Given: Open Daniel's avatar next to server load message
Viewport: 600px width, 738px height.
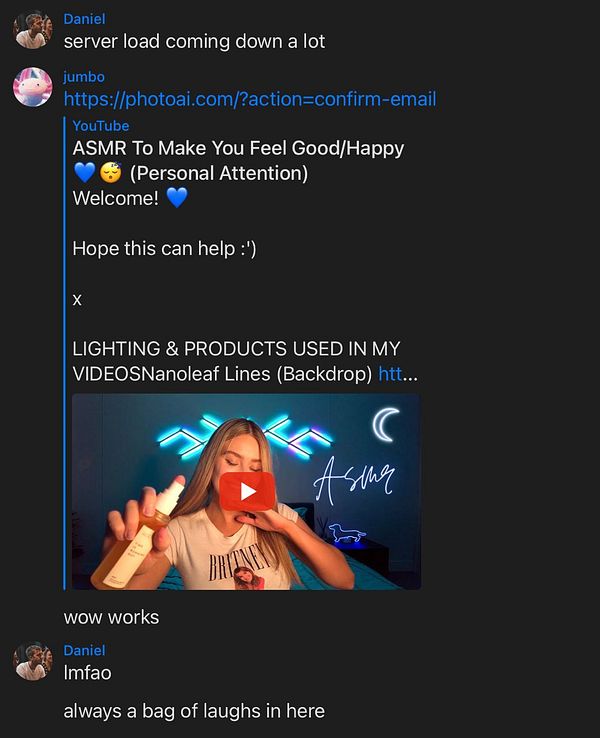Looking at the screenshot, I should 32,30.
